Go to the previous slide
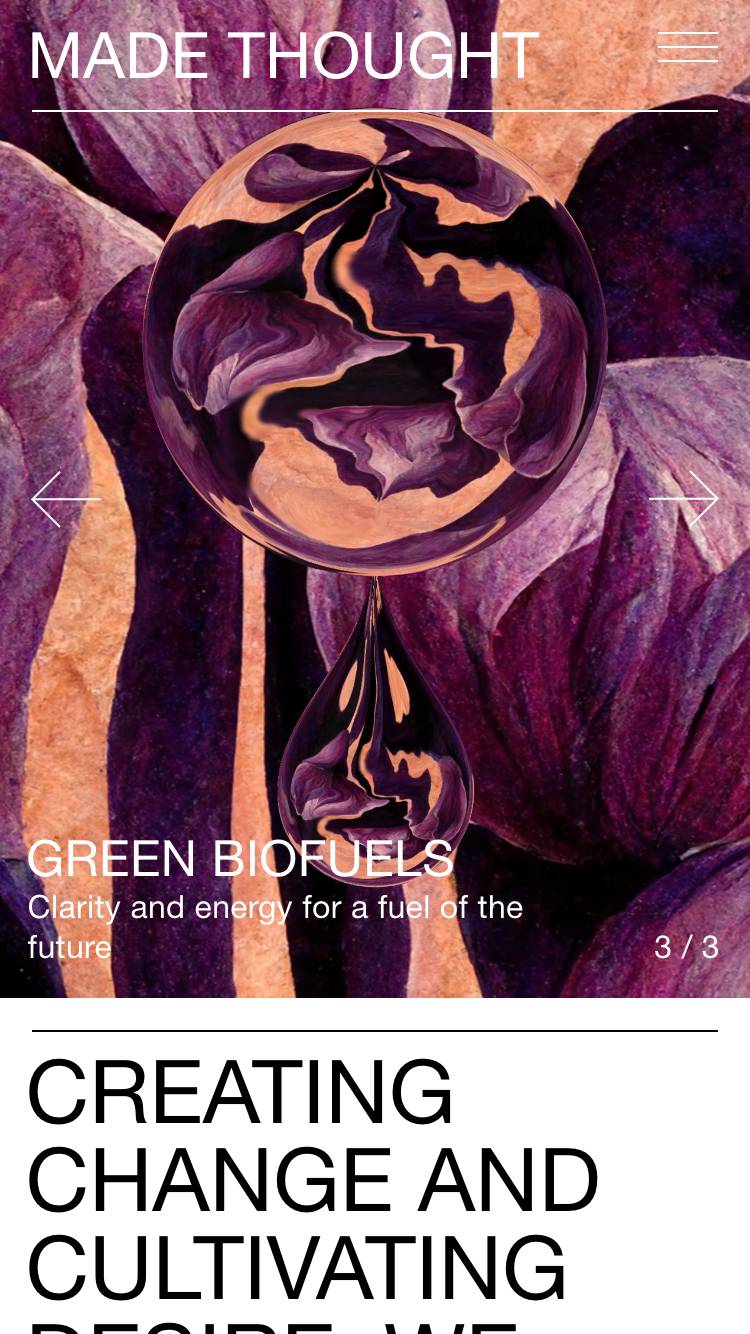The width and height of the screenshot is (750, 1334). [66, 499]
